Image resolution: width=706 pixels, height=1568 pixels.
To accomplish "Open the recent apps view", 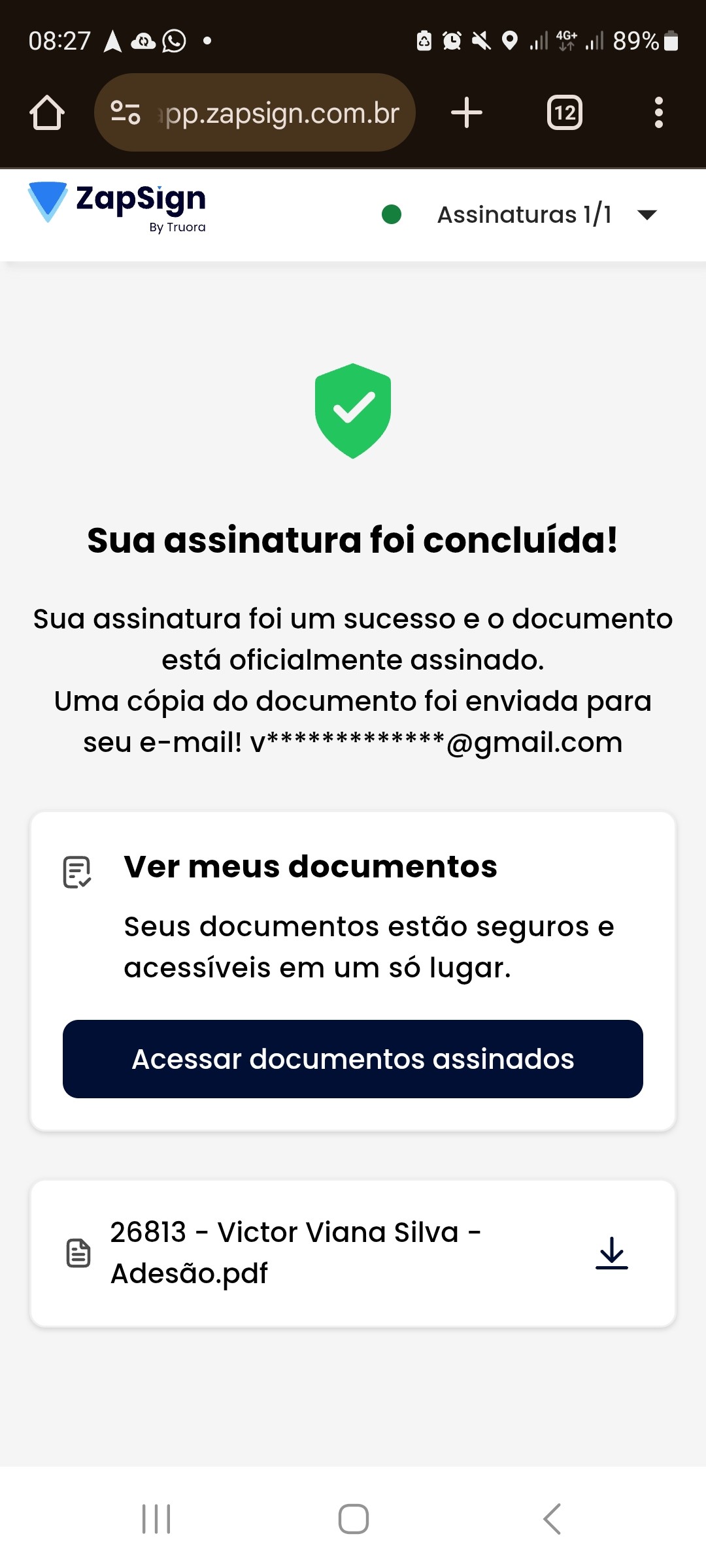I will pos(156,1518).
